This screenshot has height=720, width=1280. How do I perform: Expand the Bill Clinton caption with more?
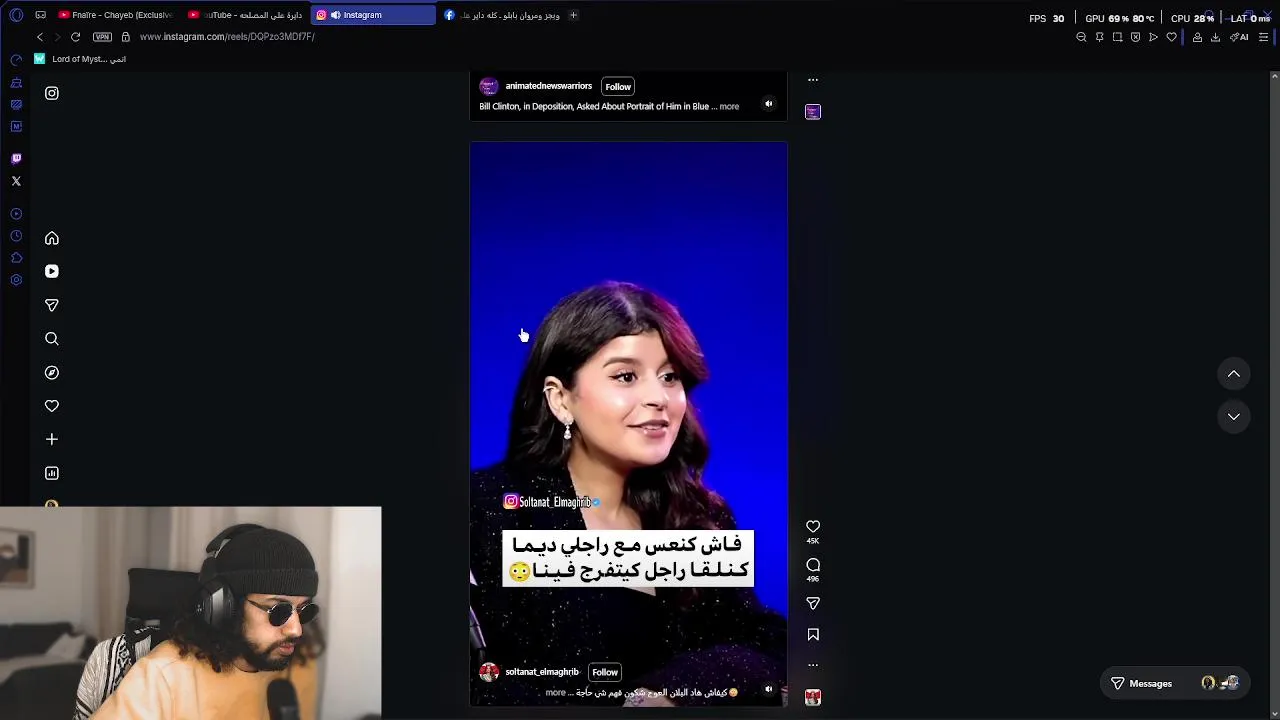(729, 106)
